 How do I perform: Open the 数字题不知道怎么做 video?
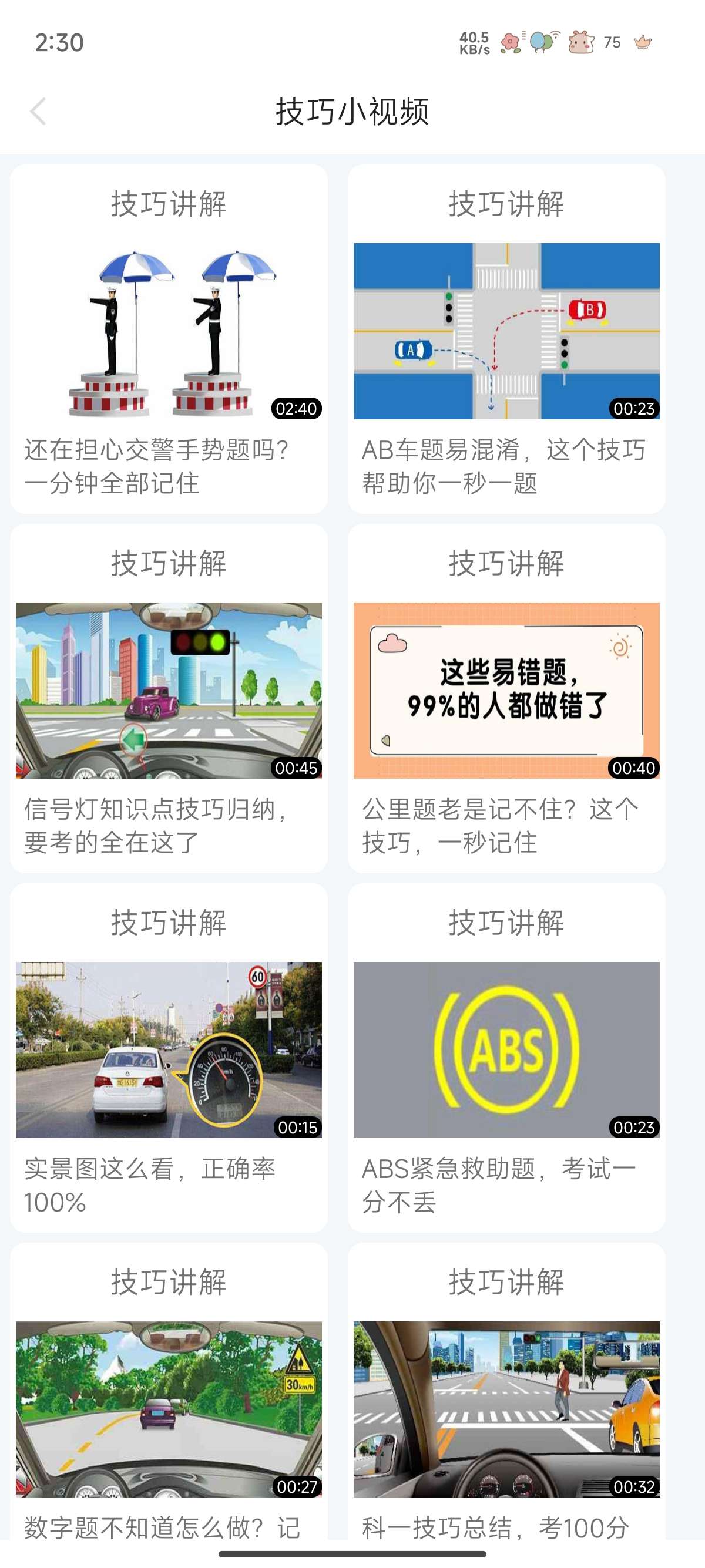(169, 1409)
